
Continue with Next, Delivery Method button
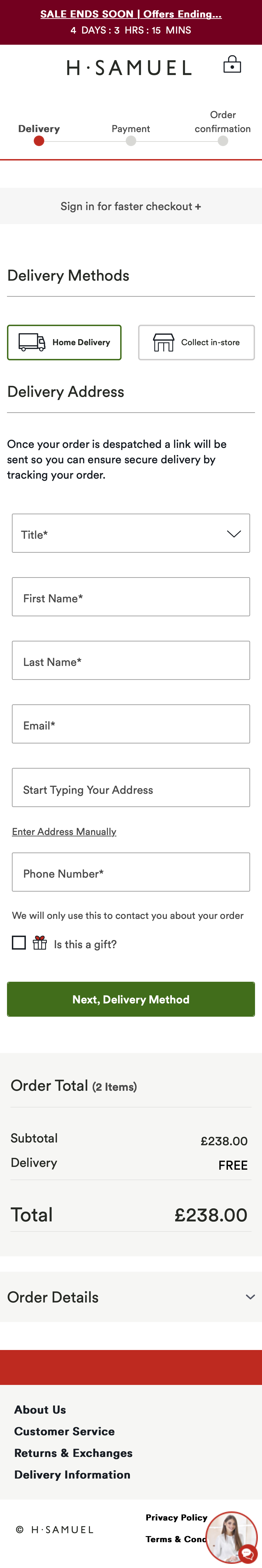tap(130, 999)
